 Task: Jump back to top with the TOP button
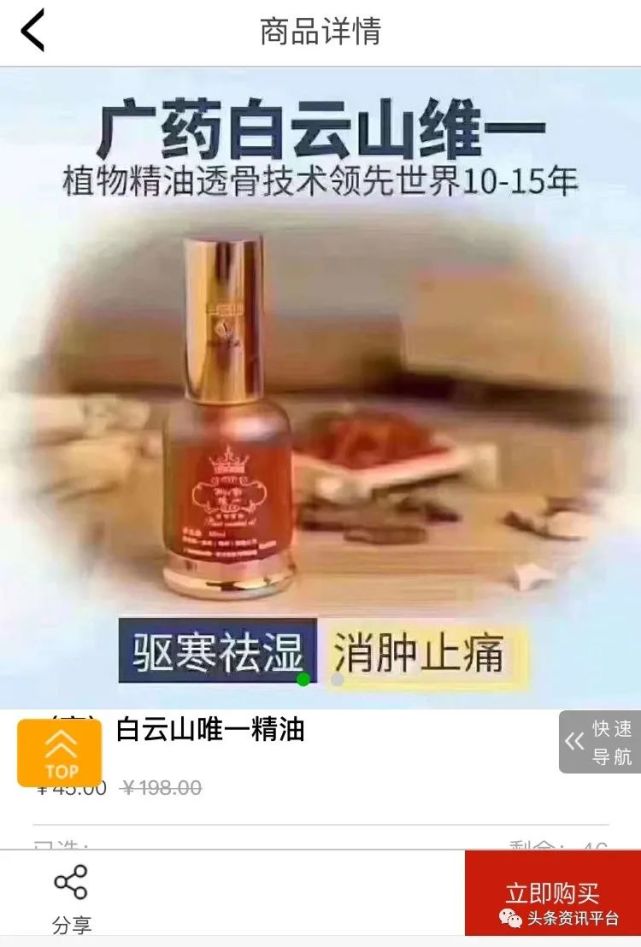coord(60,753)
